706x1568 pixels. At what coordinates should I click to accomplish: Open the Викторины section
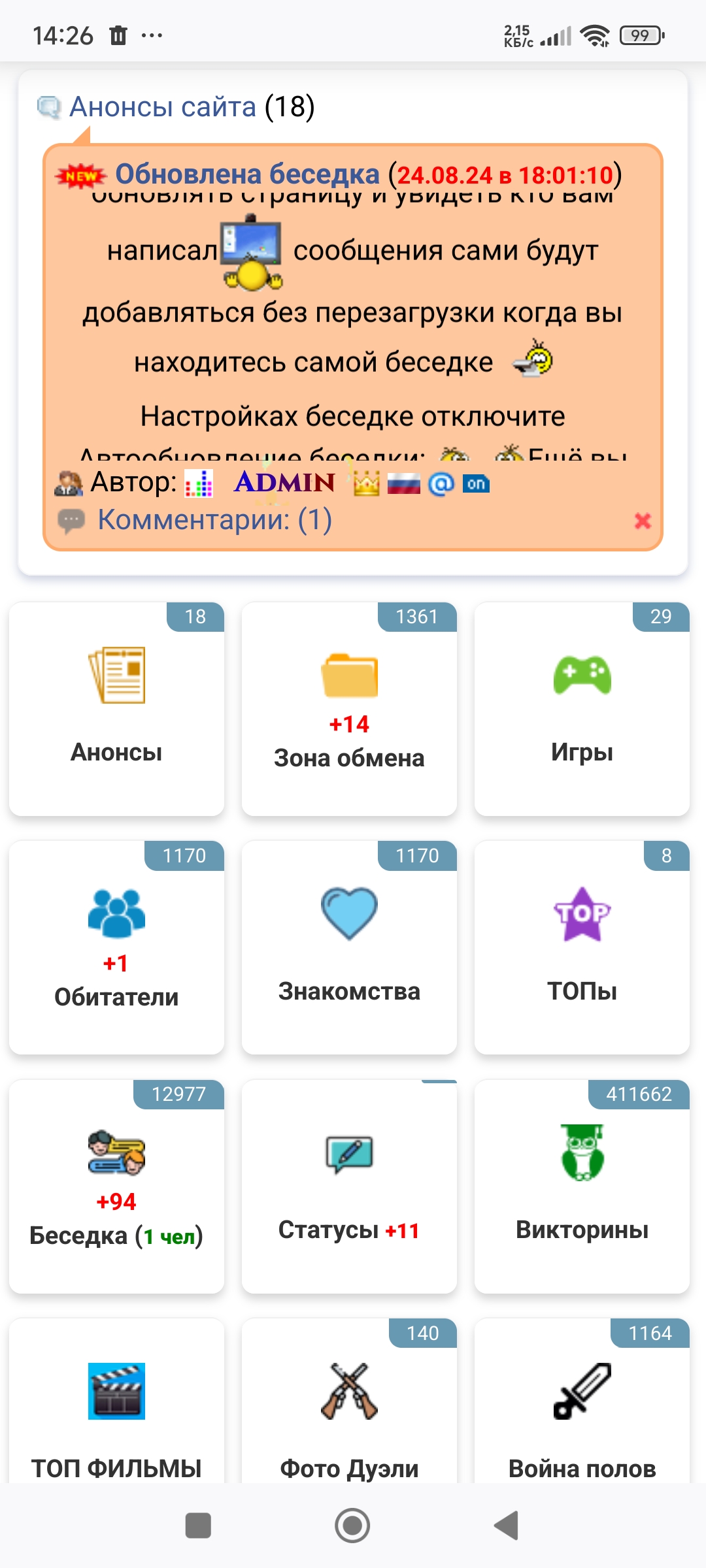[582, 1186]
